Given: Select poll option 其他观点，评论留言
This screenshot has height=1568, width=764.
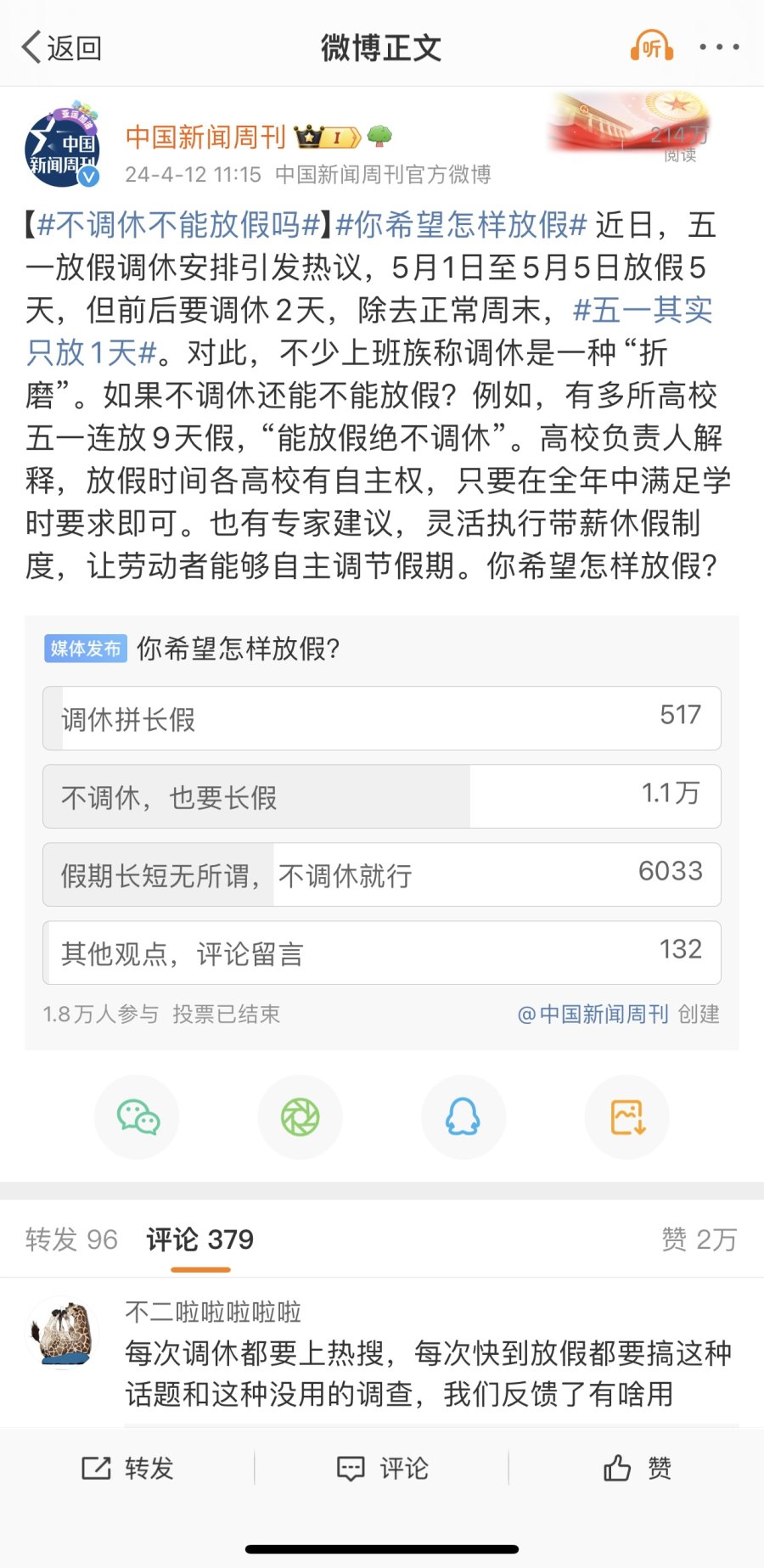Looking at the screenshot, I should 382,953.
